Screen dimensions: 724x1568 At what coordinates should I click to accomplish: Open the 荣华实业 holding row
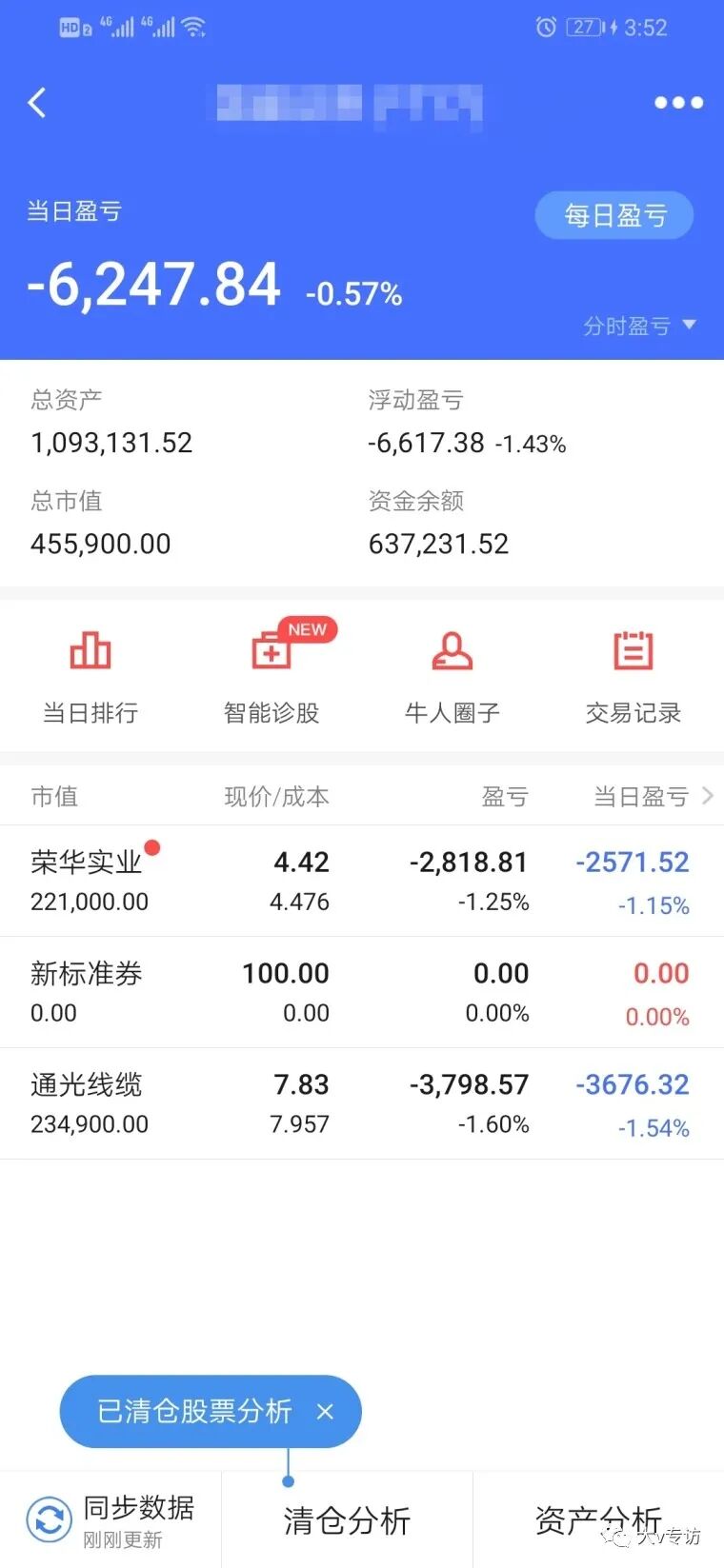point(362,881)
